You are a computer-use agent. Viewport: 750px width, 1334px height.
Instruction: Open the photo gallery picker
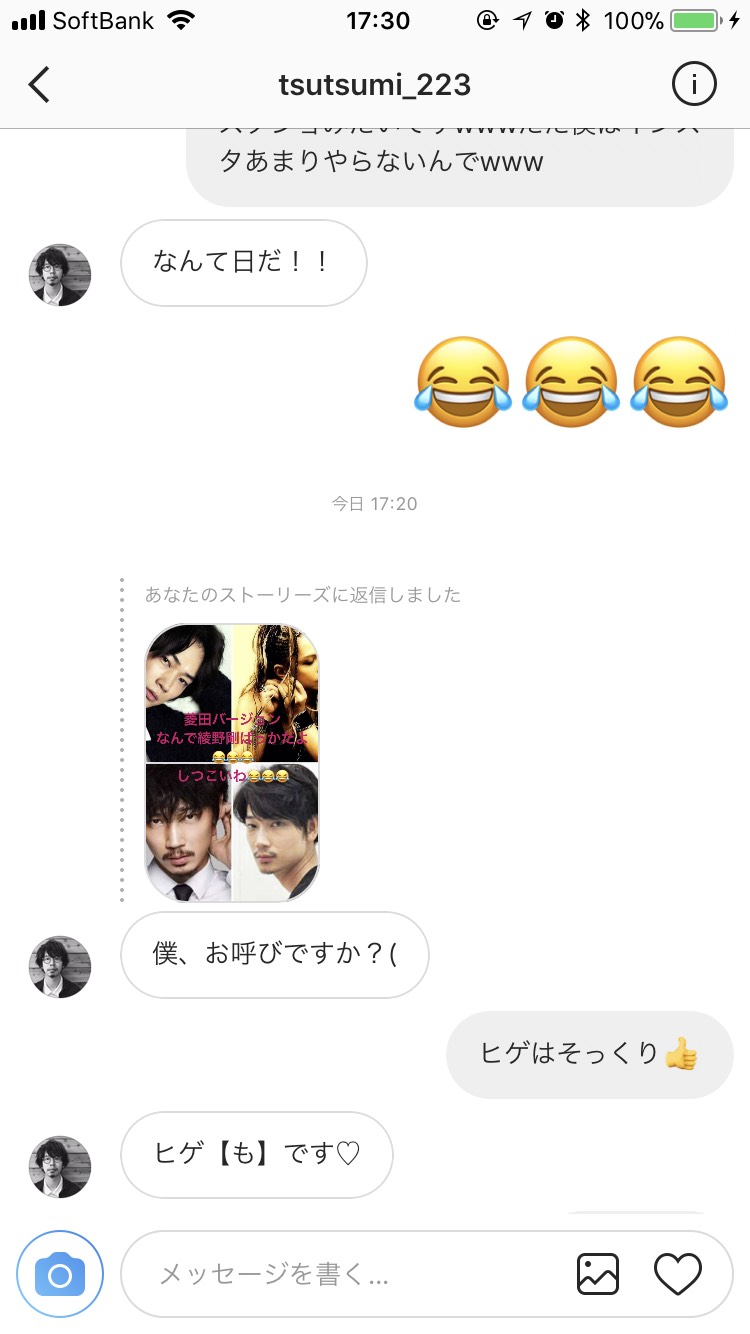pos(598,1274)
